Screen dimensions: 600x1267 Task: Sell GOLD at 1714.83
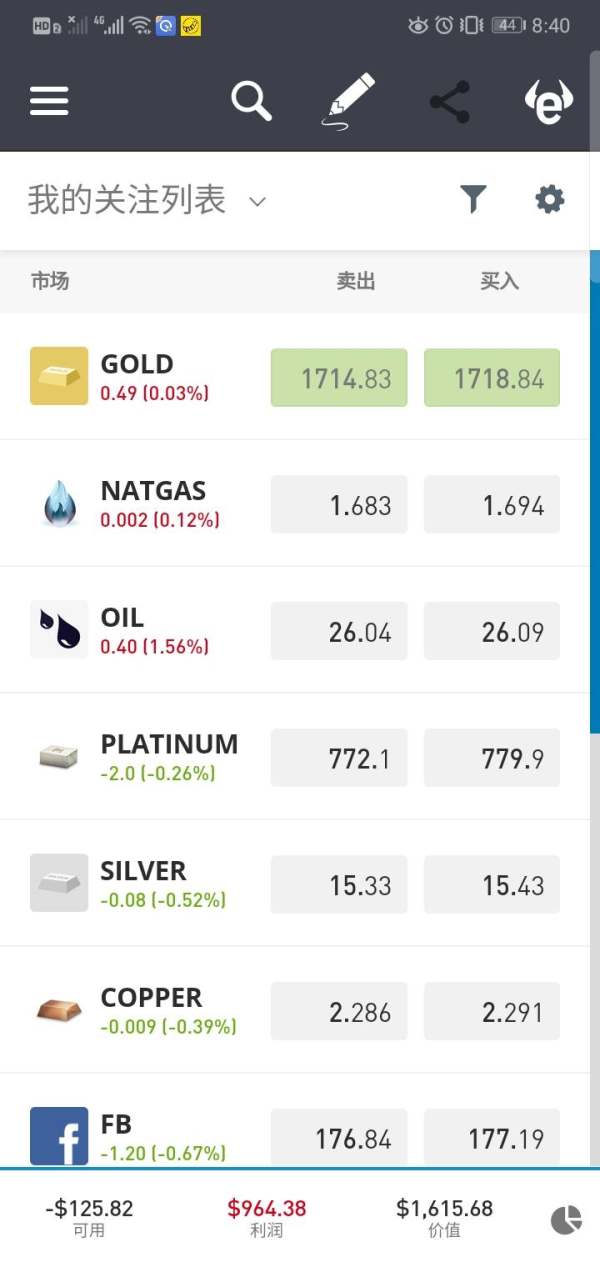(339, 377)
